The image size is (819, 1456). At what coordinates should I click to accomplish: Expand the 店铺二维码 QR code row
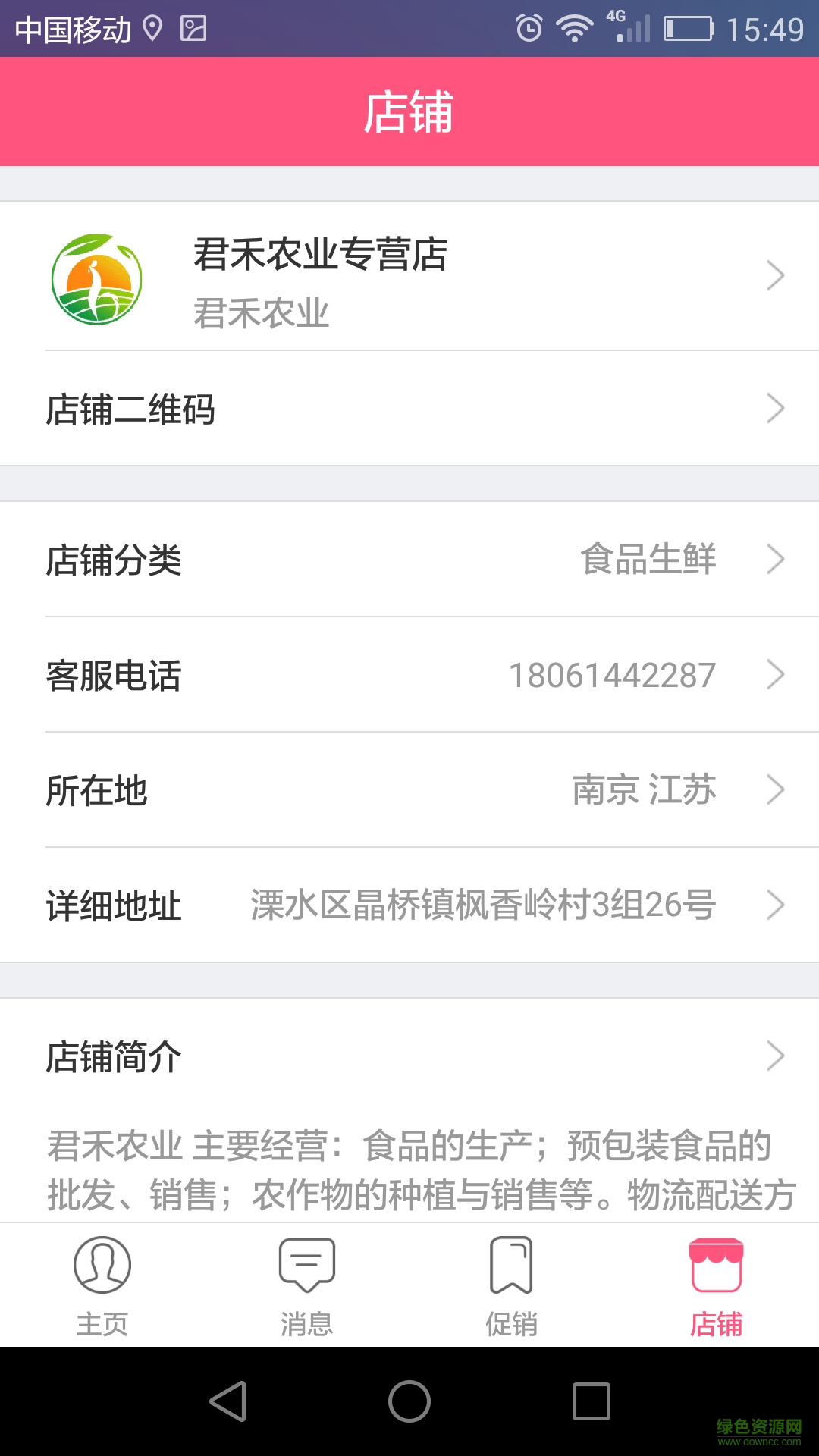coord(409,409)
